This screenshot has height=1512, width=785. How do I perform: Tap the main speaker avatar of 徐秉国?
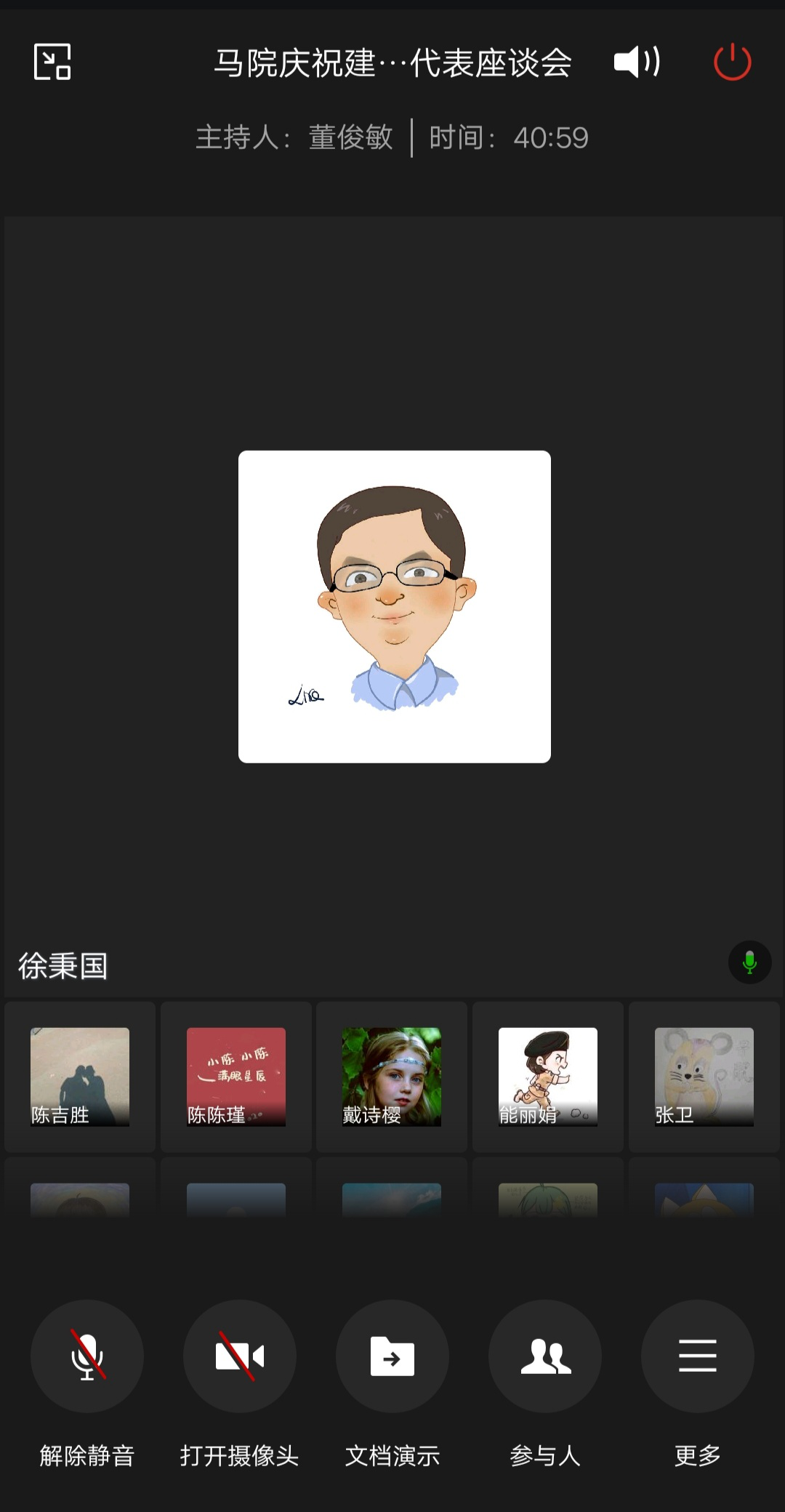pos(395,606)
